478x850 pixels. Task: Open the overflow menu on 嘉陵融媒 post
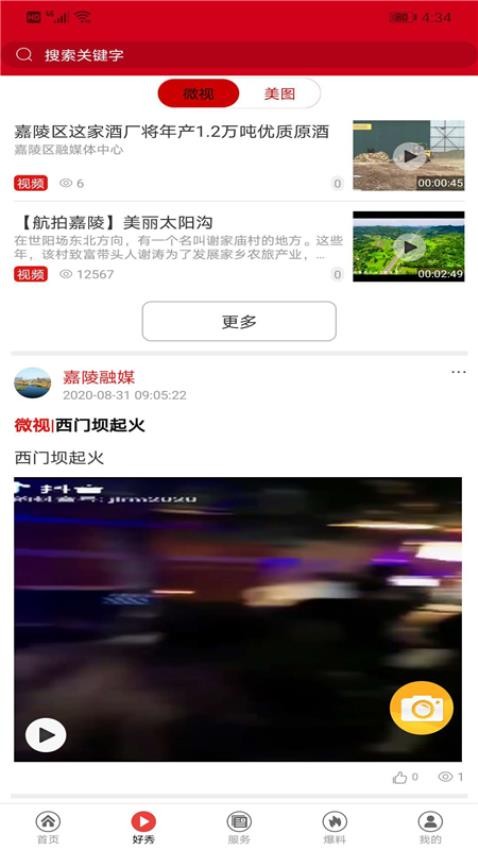pyautogui.click(x=458, y=372)
